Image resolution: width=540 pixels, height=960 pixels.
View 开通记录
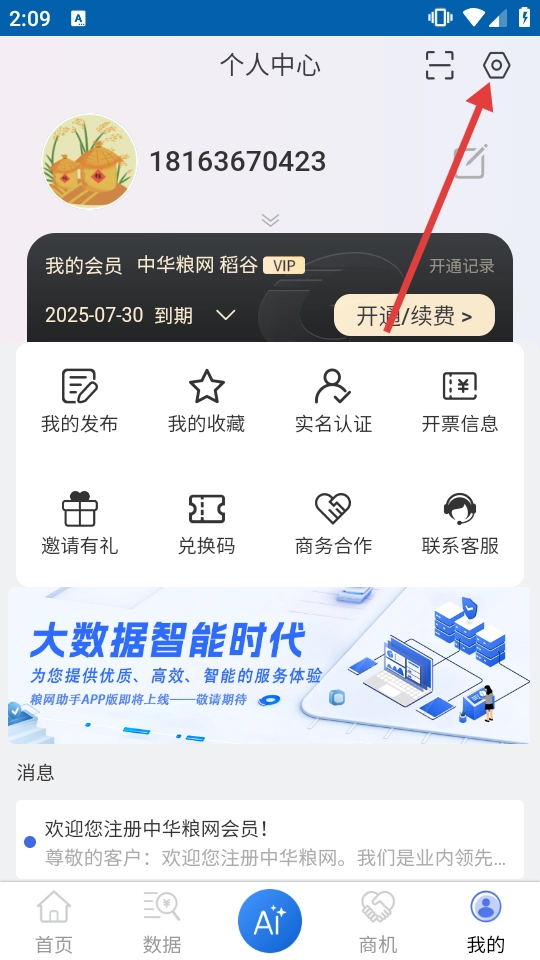462,266
